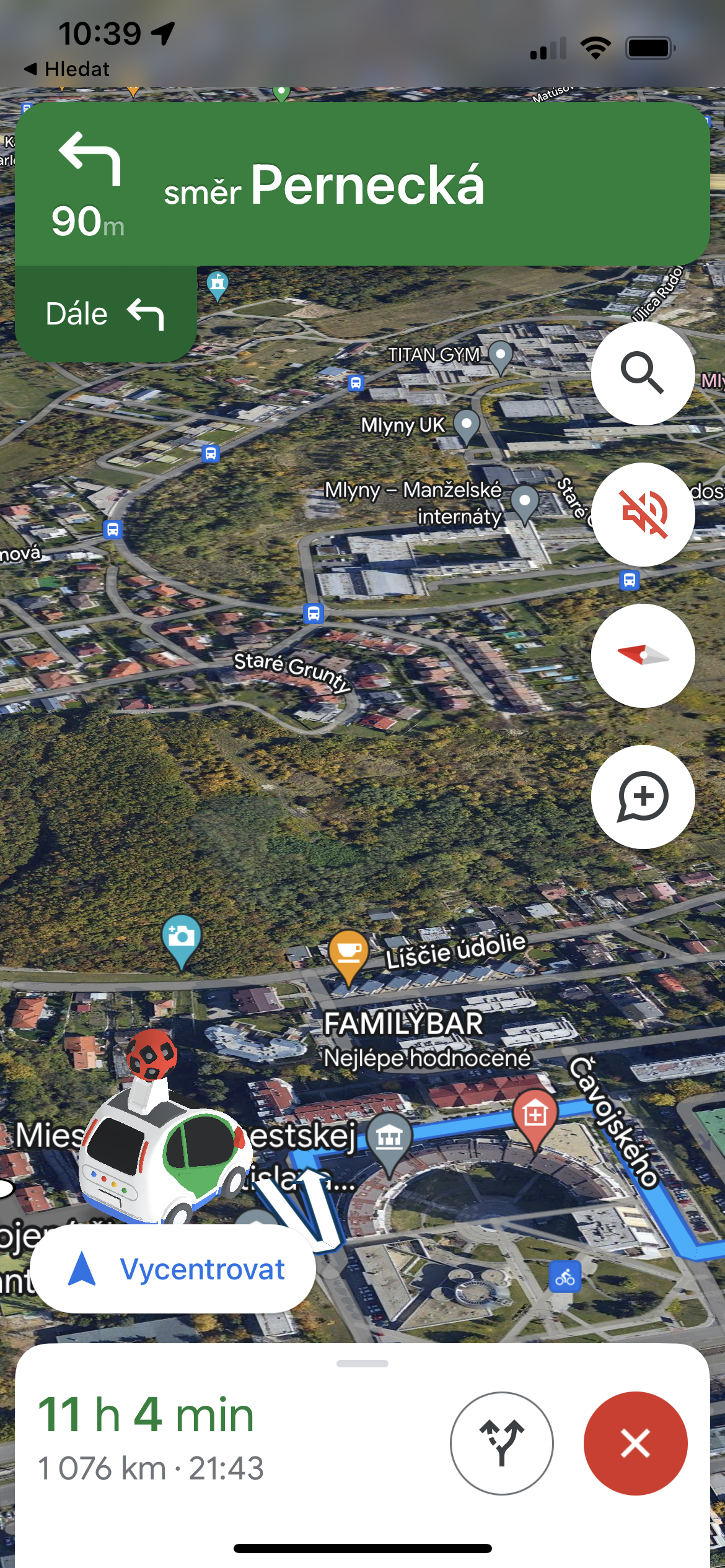725x1568 pixels.
Task: Open the FAMILYBAR café marker
Action: click(349, 952)
